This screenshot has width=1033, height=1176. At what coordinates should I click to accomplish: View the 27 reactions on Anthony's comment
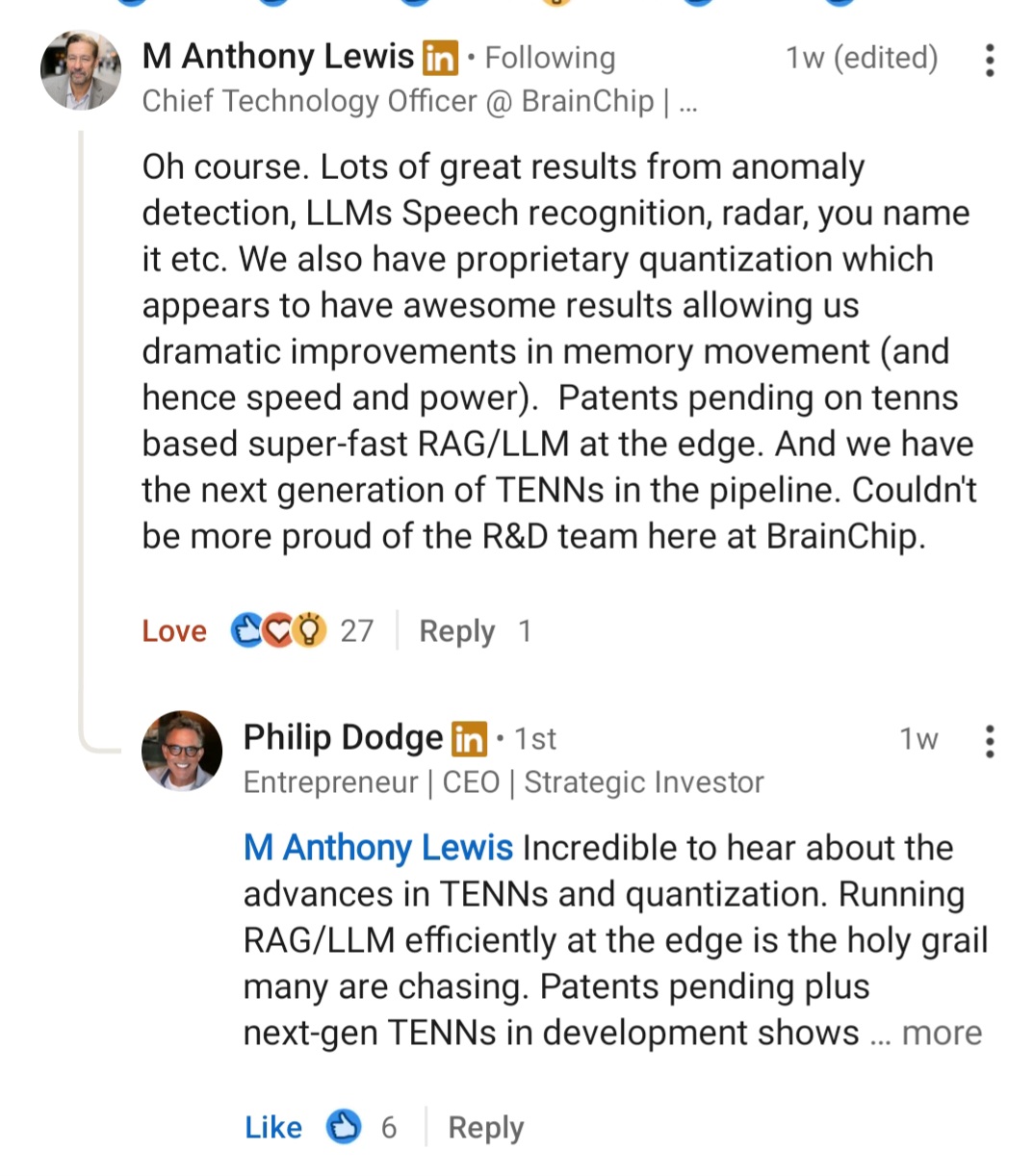click(x=302, y=631)
